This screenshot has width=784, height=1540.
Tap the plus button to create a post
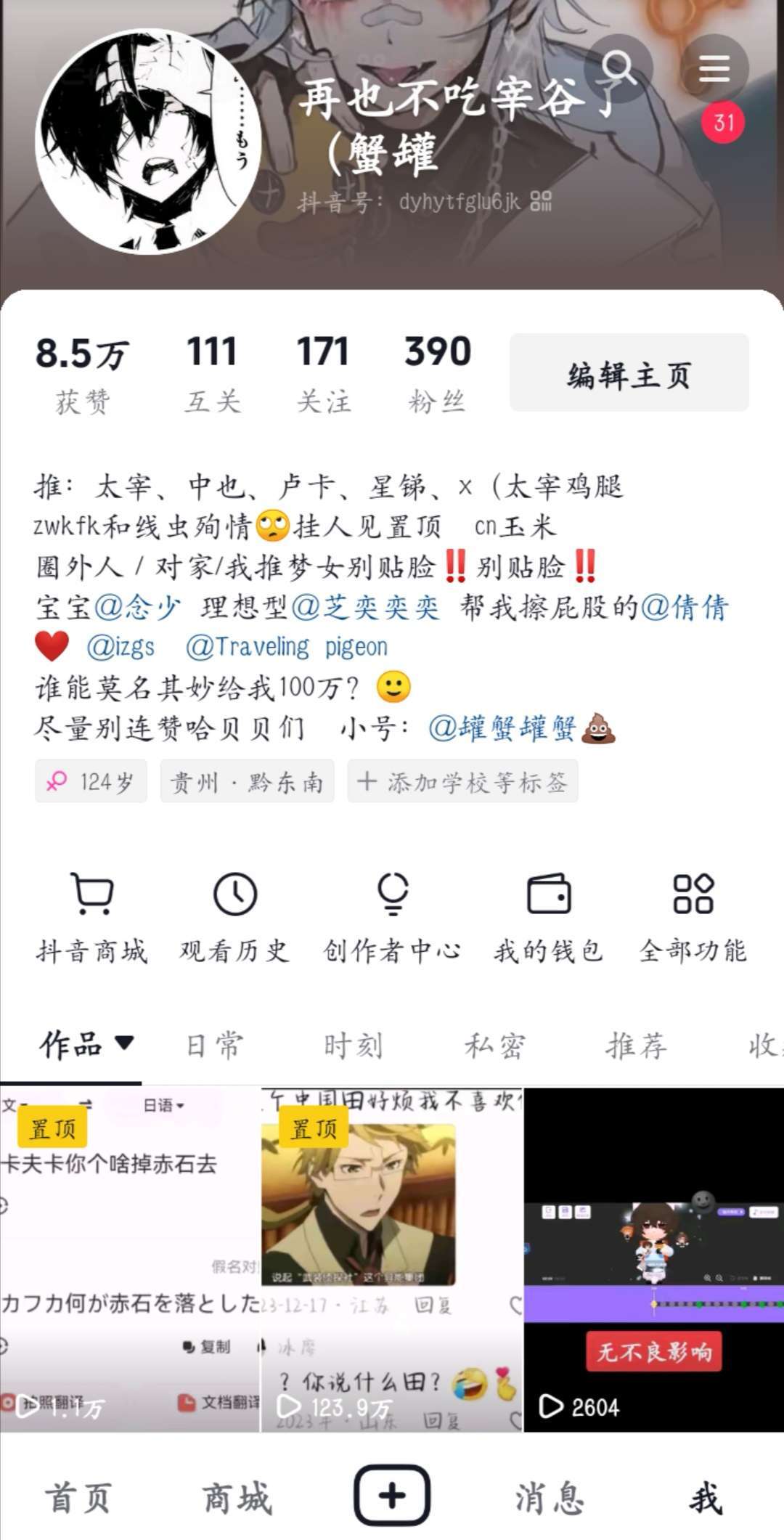(x=392, y=1495)
